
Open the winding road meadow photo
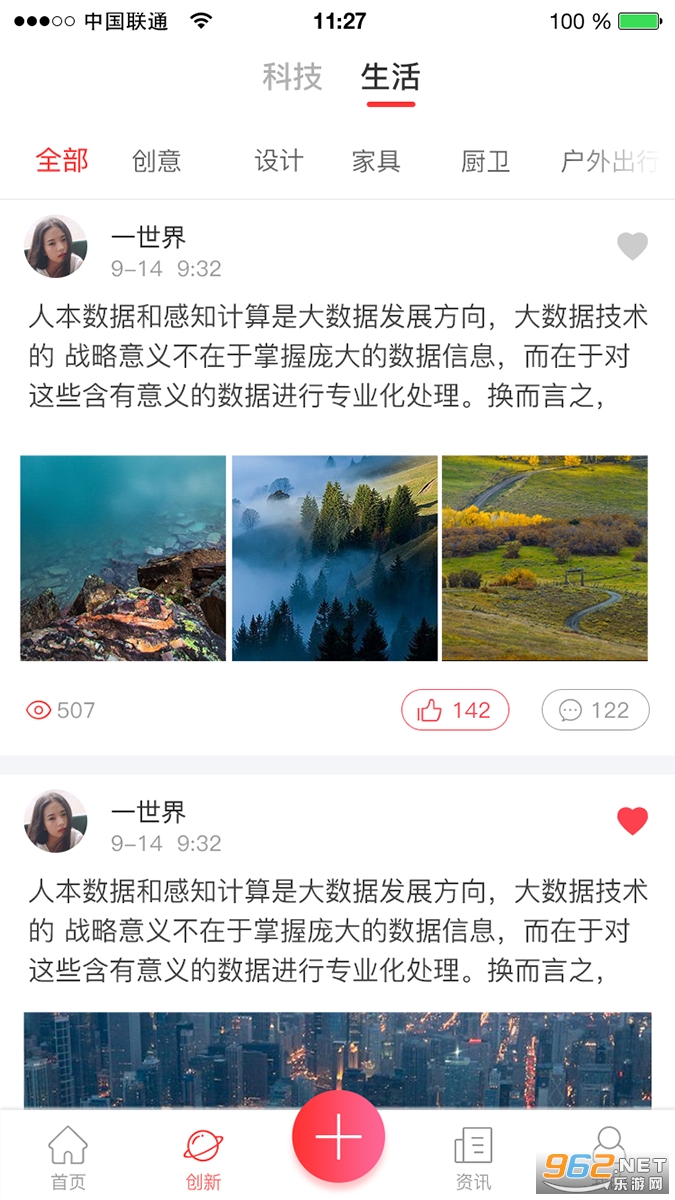tap(545, 558)
